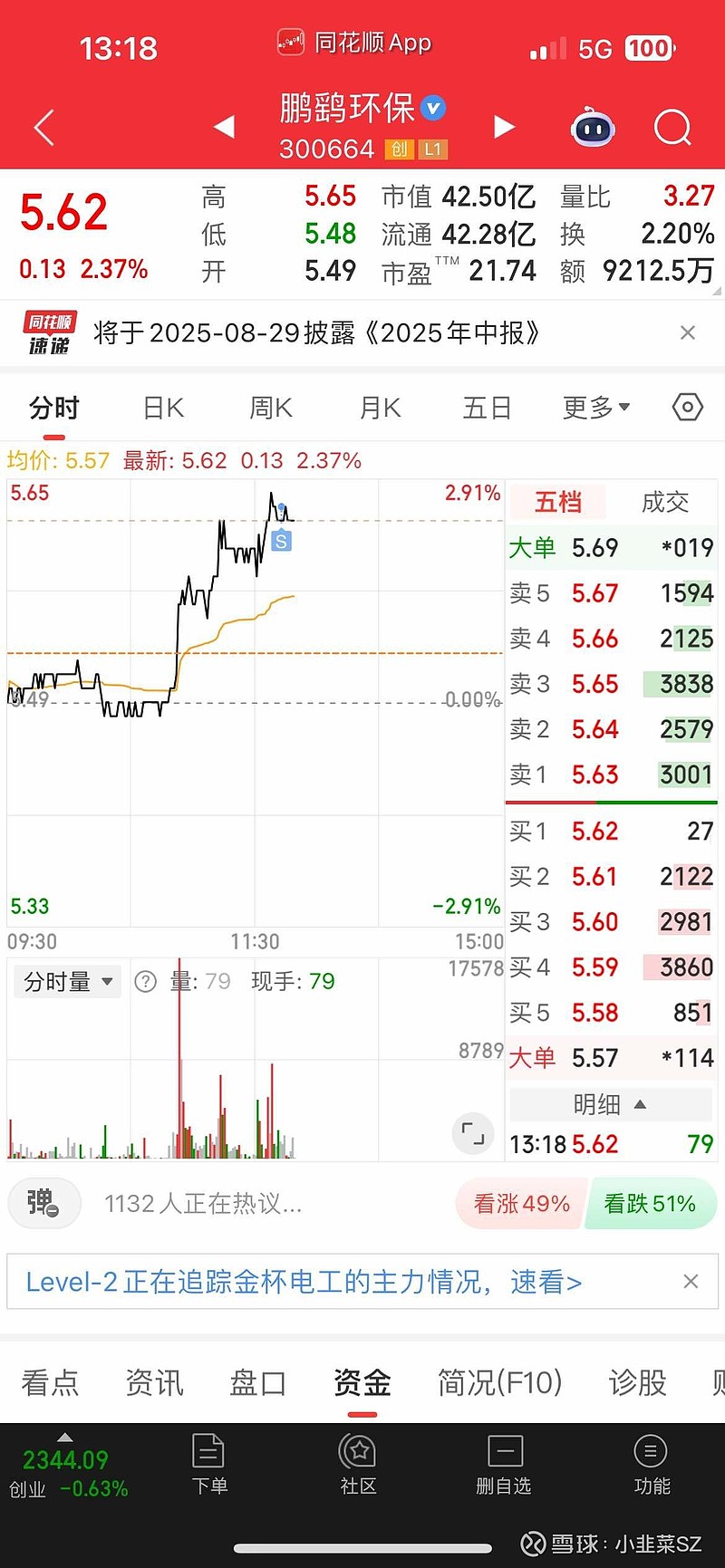725x1568 pixels.
Task: Vote 看跌 51% bearish button
Action: click(x=651, y=1204)
